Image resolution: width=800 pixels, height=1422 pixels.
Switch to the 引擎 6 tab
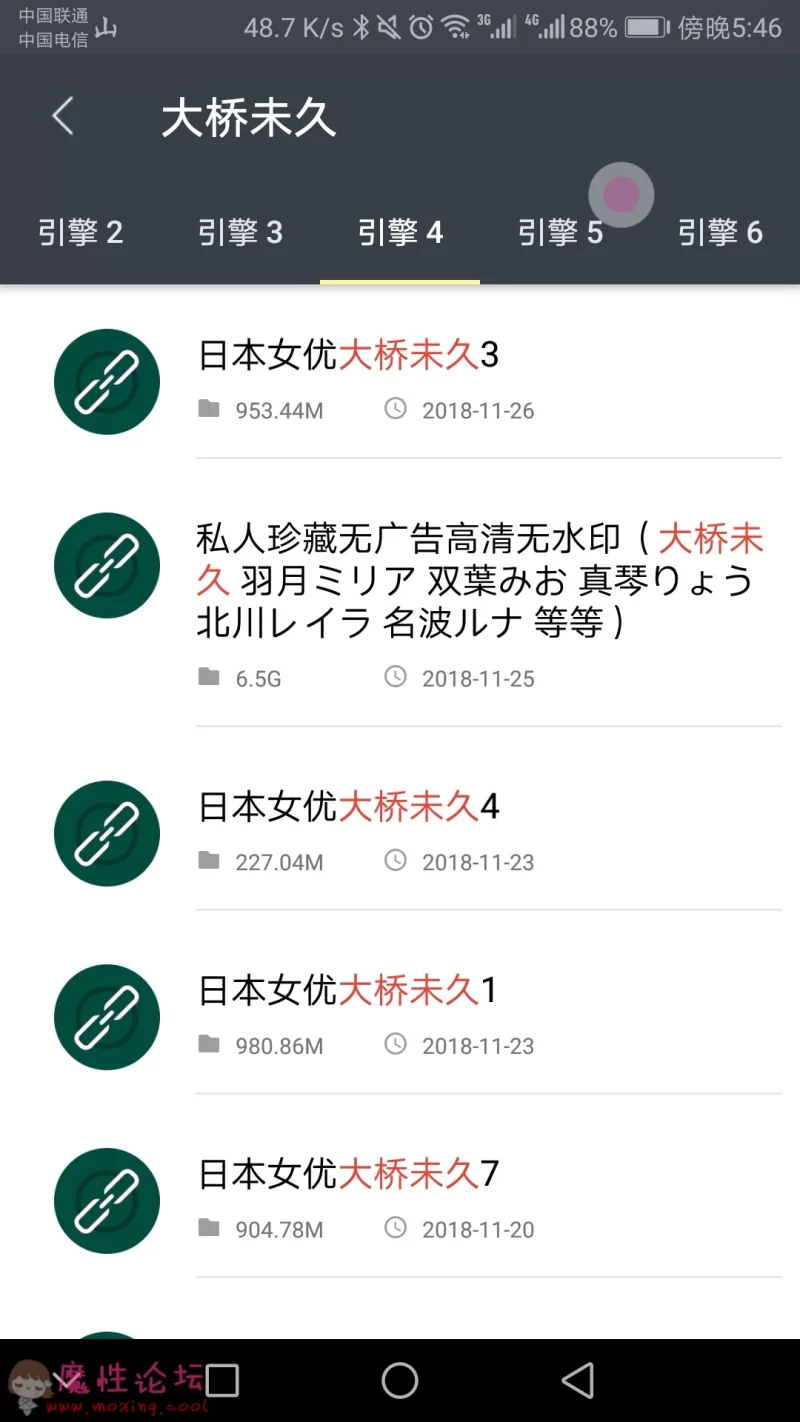(x=720, y=233)
